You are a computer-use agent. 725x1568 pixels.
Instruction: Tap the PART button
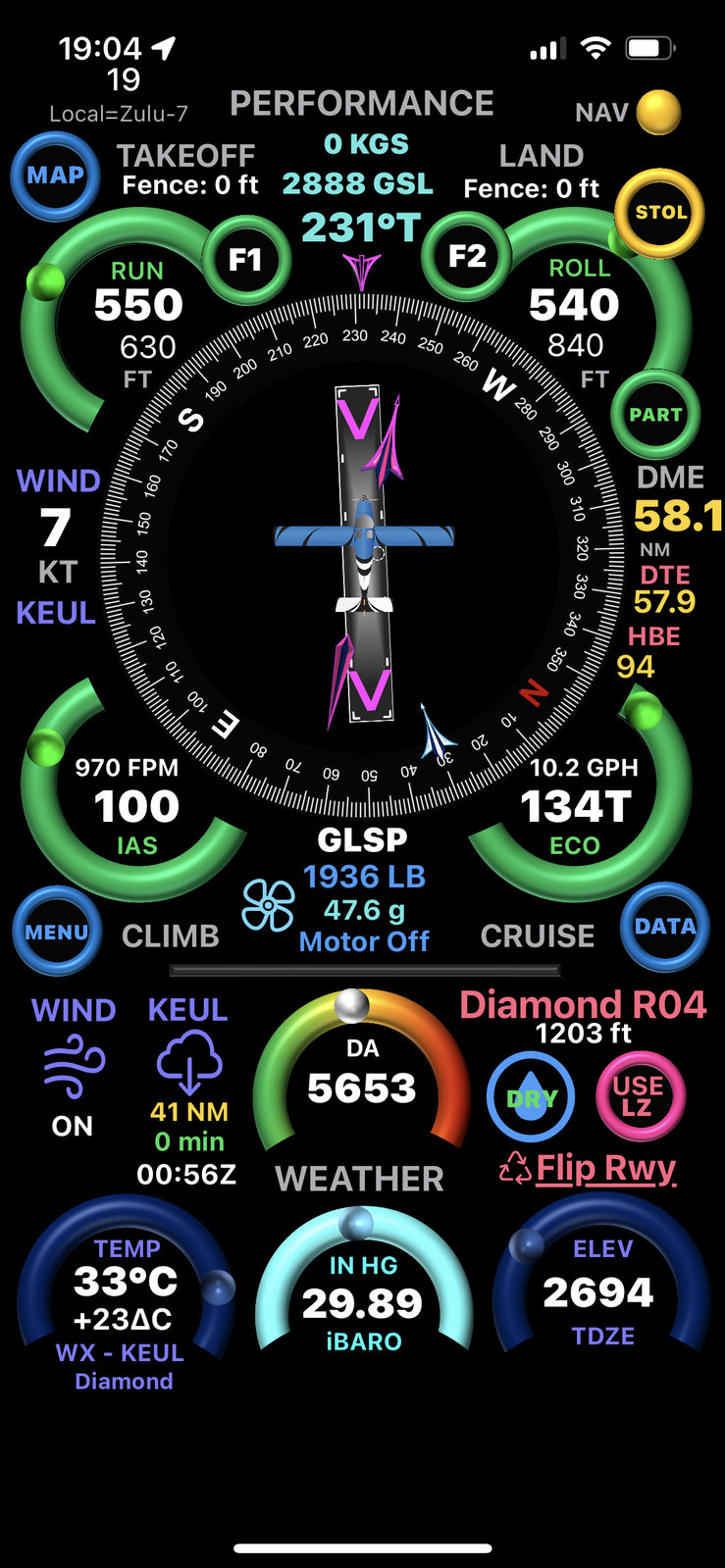(x=655, y=415)
